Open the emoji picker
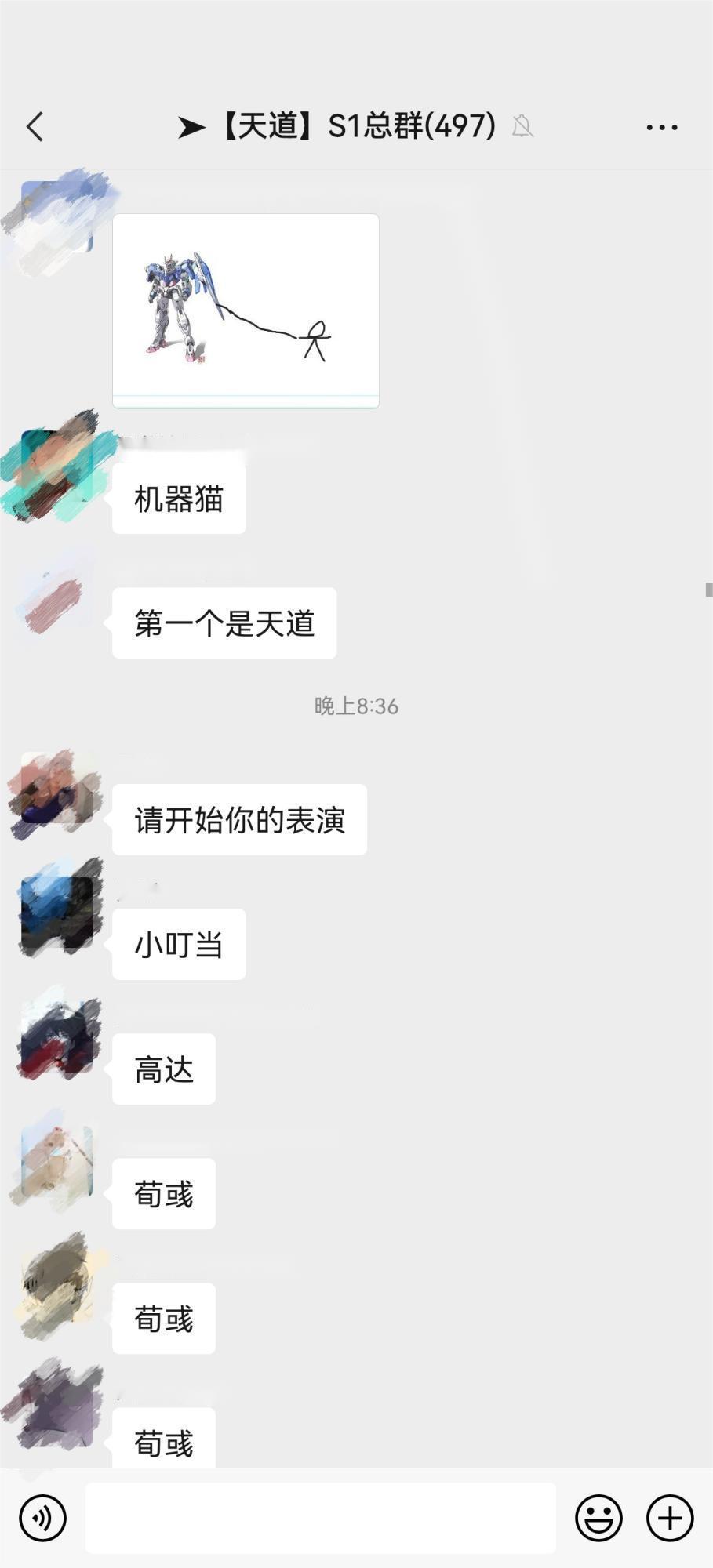The width and height of the screenshot is (713, 1568). [x=598, y=1517]
